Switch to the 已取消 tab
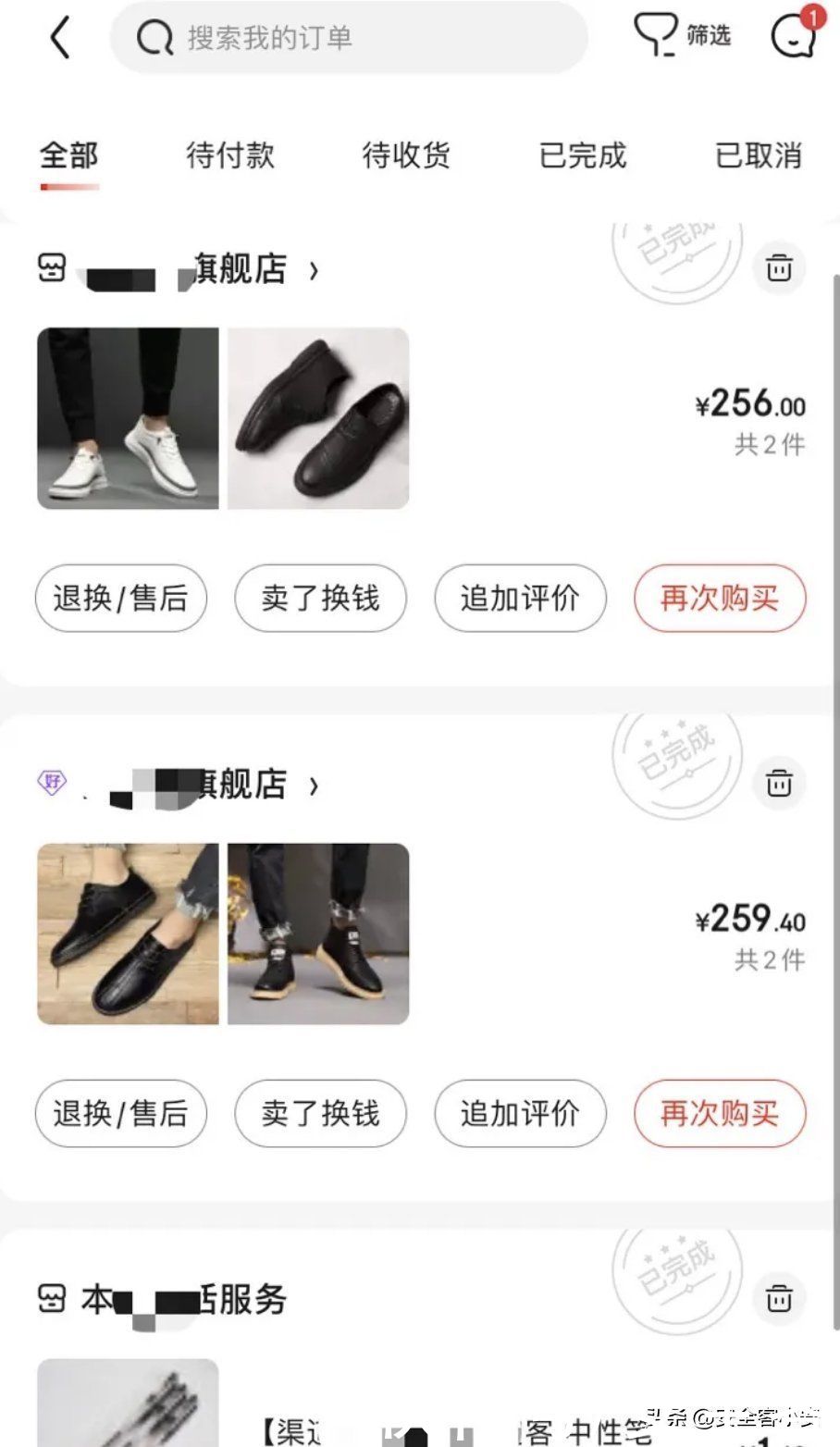Screen dimensions: 840x1447 pos(759,155)
